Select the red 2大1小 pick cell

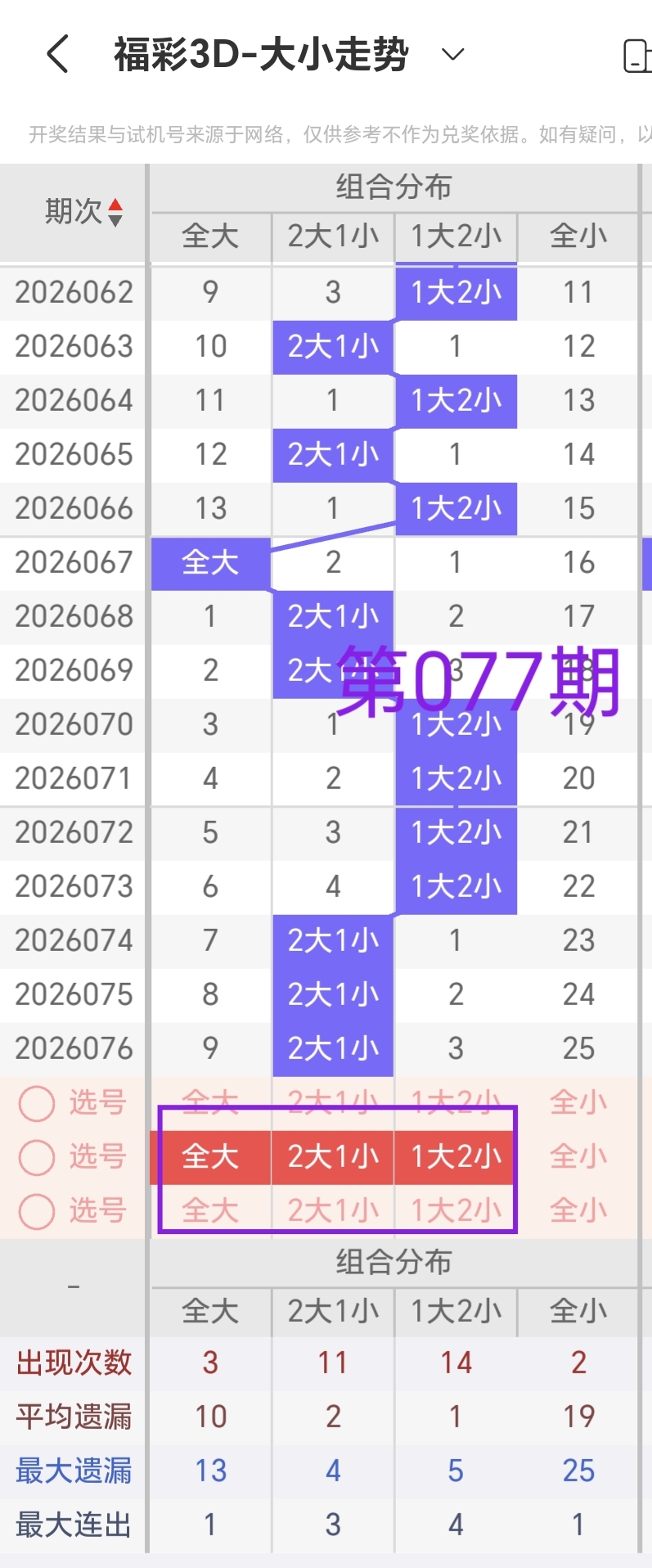tap(332, 1157)
